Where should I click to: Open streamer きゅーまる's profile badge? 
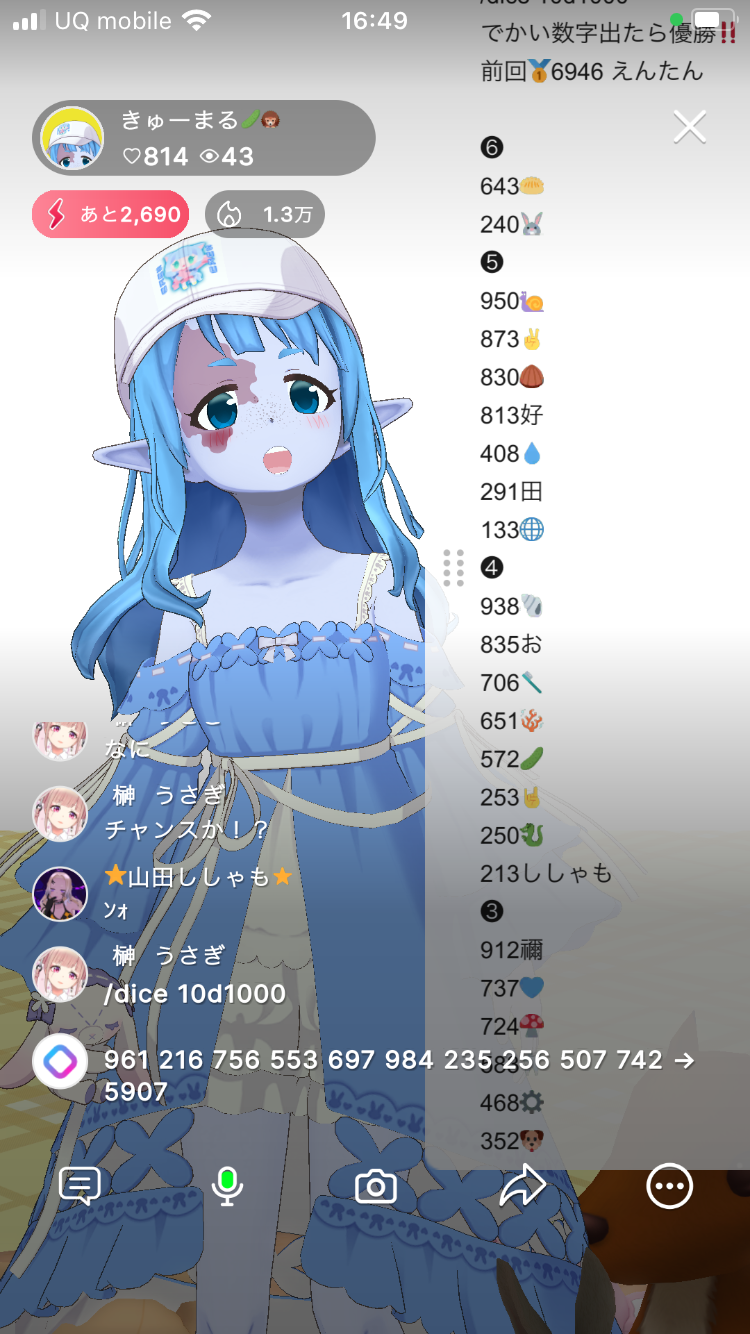(204, 139)
